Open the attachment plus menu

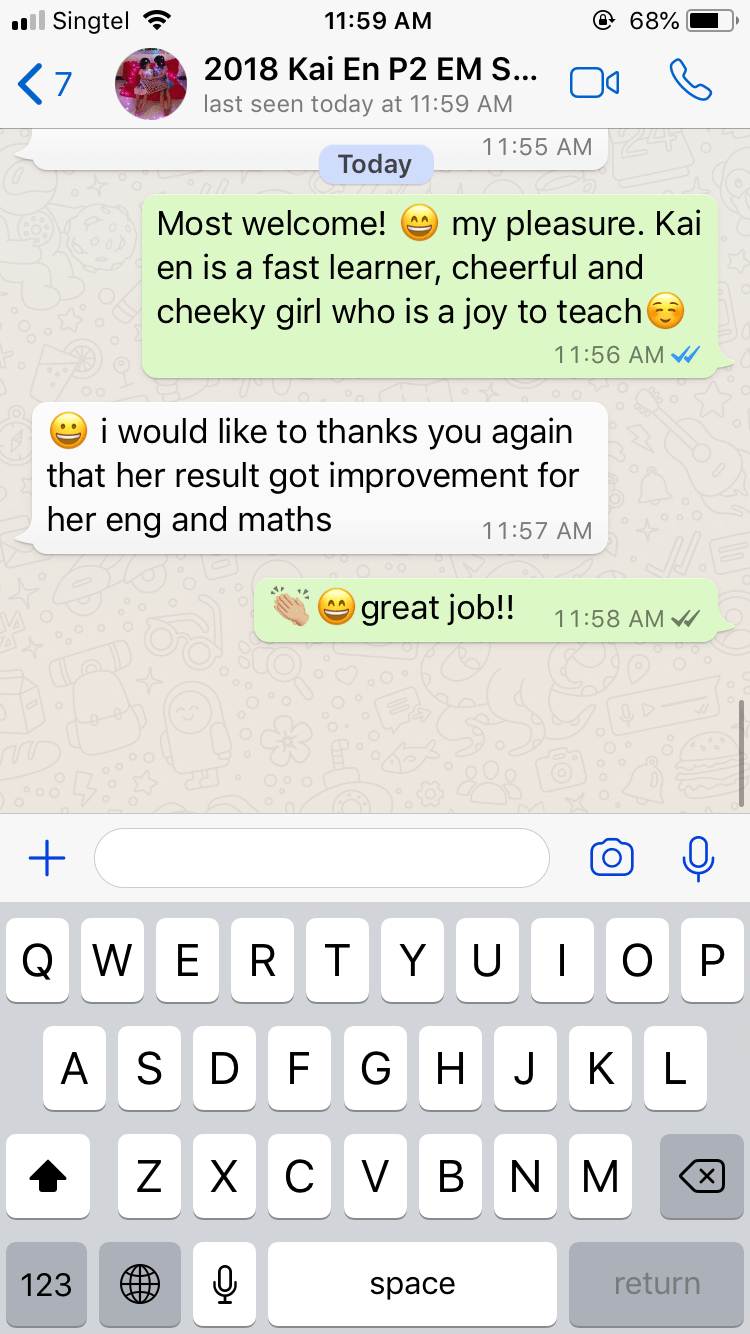coord(47,858)
